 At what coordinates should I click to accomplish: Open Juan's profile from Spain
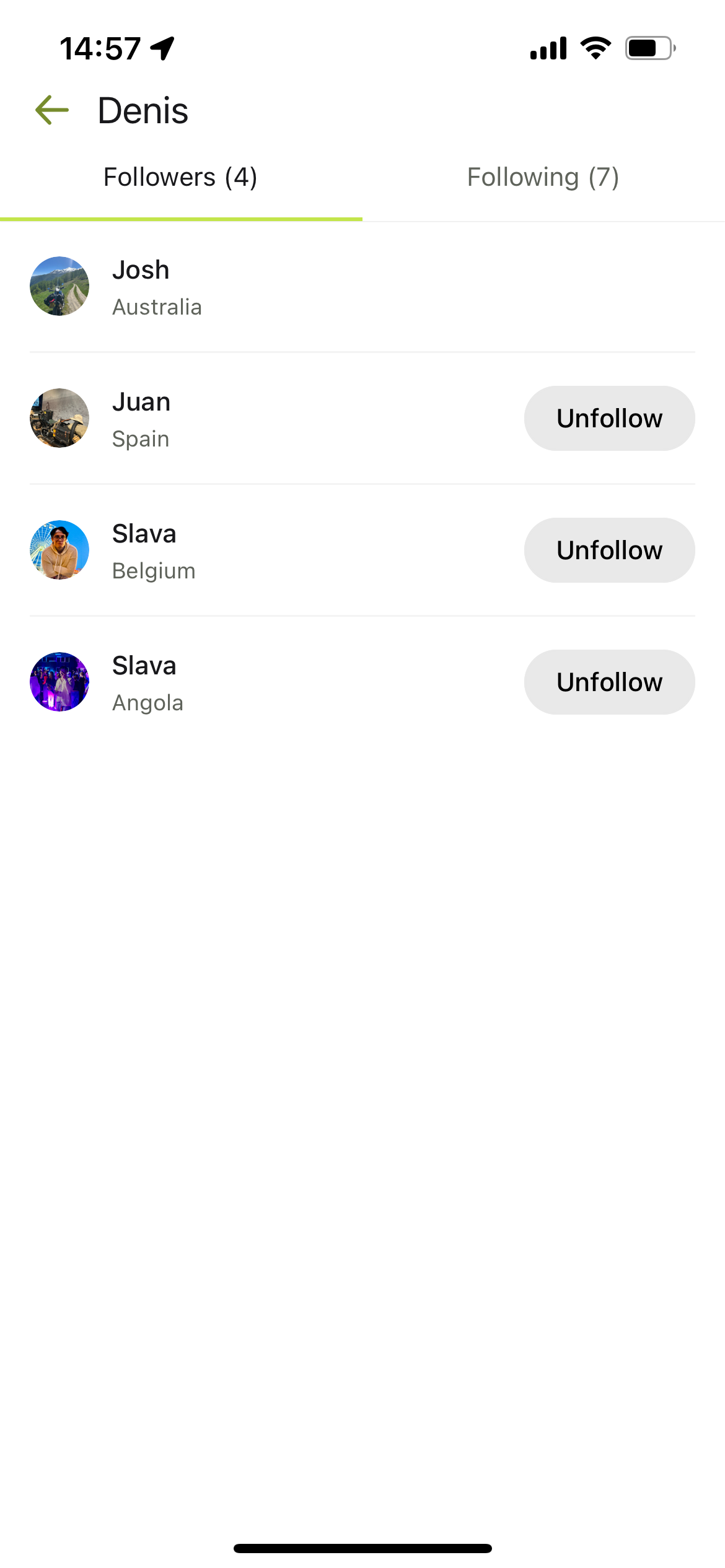[141, 419]
